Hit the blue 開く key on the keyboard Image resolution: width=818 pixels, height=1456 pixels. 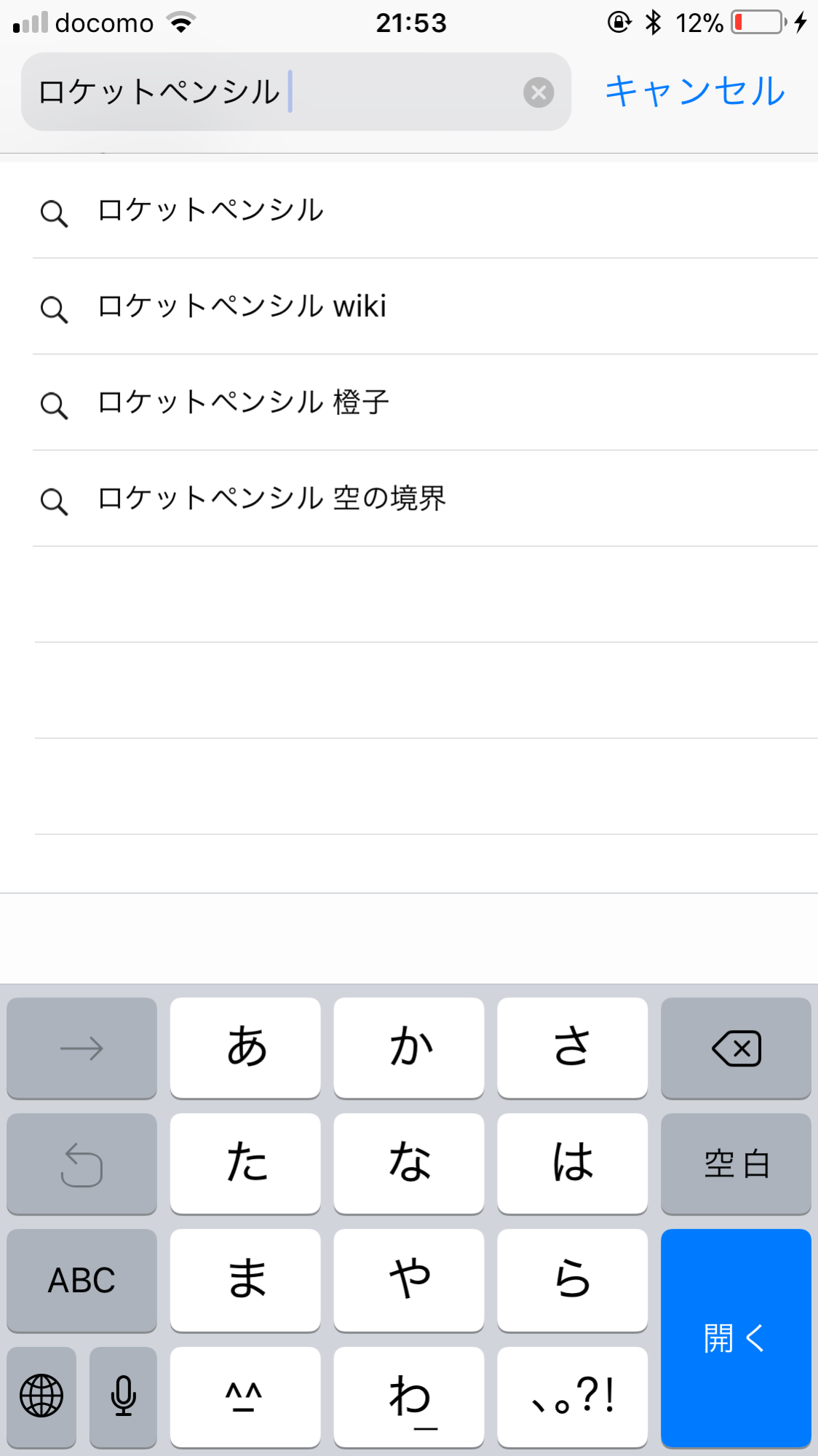pyautogui.click(x=735, y=1337)
